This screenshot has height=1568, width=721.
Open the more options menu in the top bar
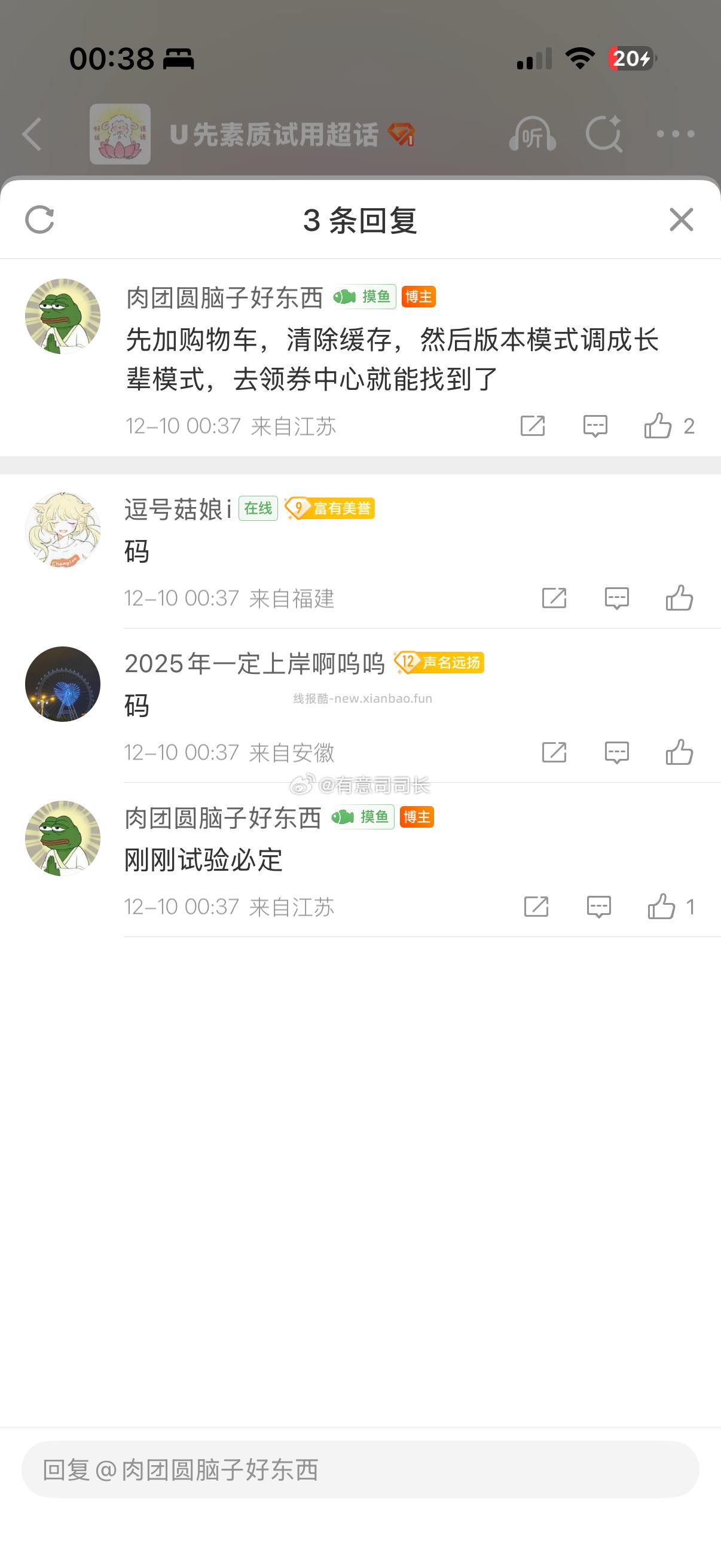(676, 134)
